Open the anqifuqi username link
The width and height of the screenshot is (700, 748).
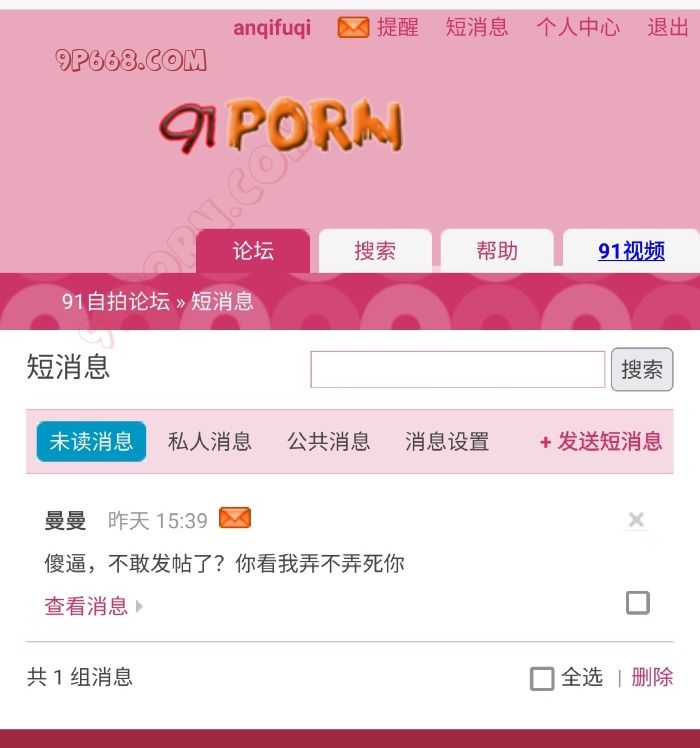pos(272,28)
